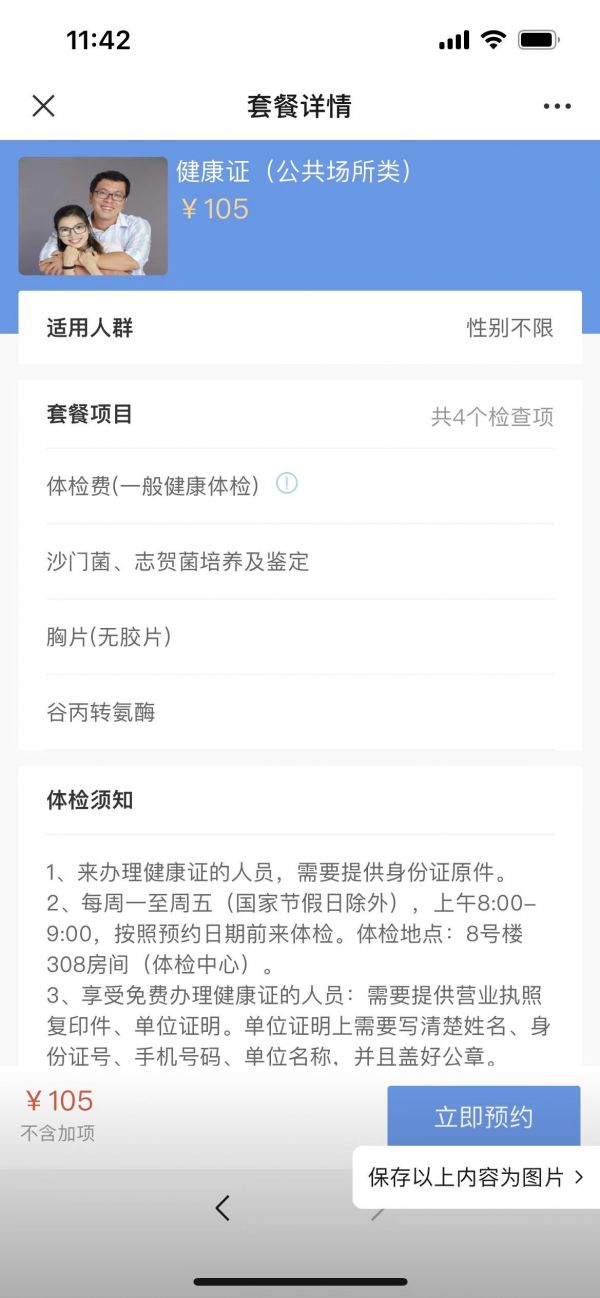View info for 体检费(一般健康体检)

click(x=287, y=484)
